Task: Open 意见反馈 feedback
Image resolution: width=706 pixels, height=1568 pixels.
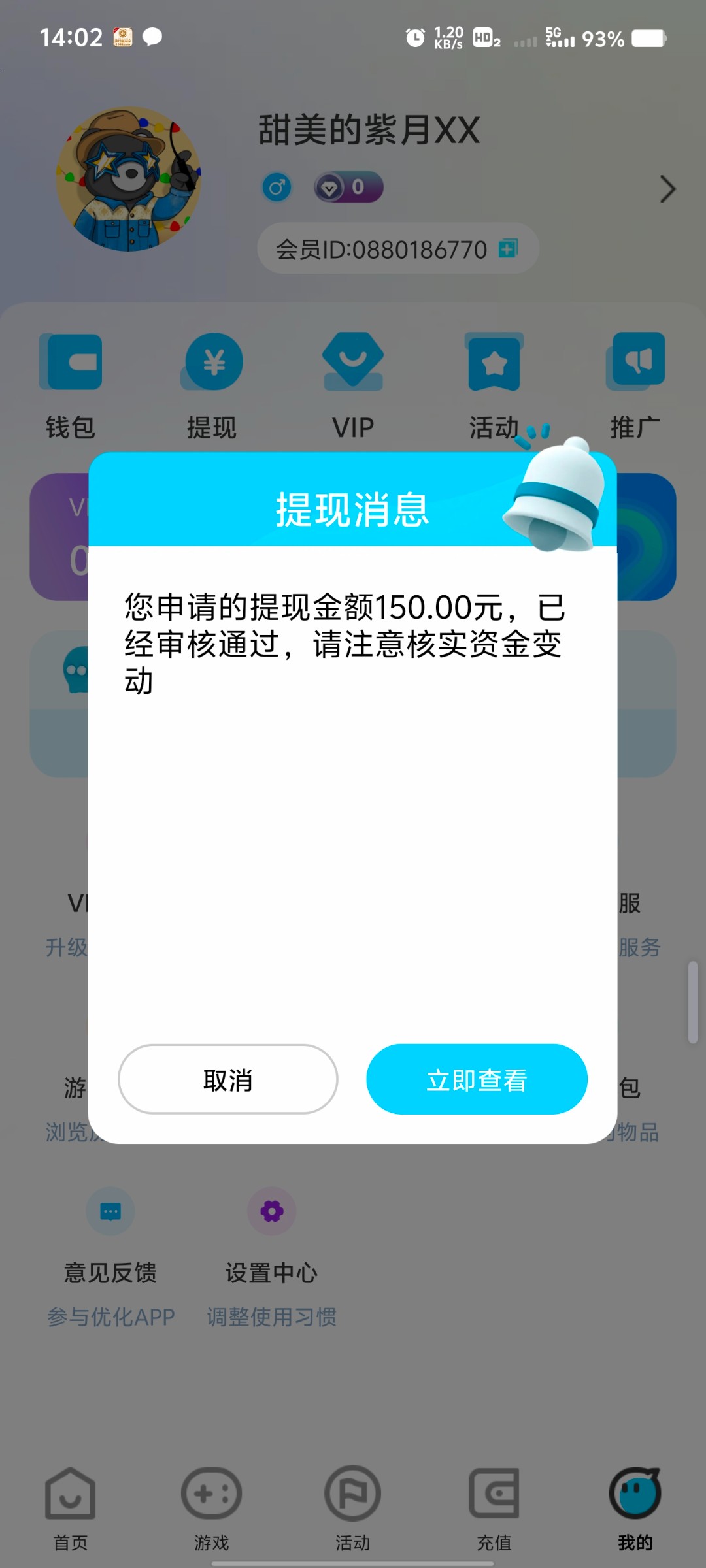Action: pos(110,1241)
